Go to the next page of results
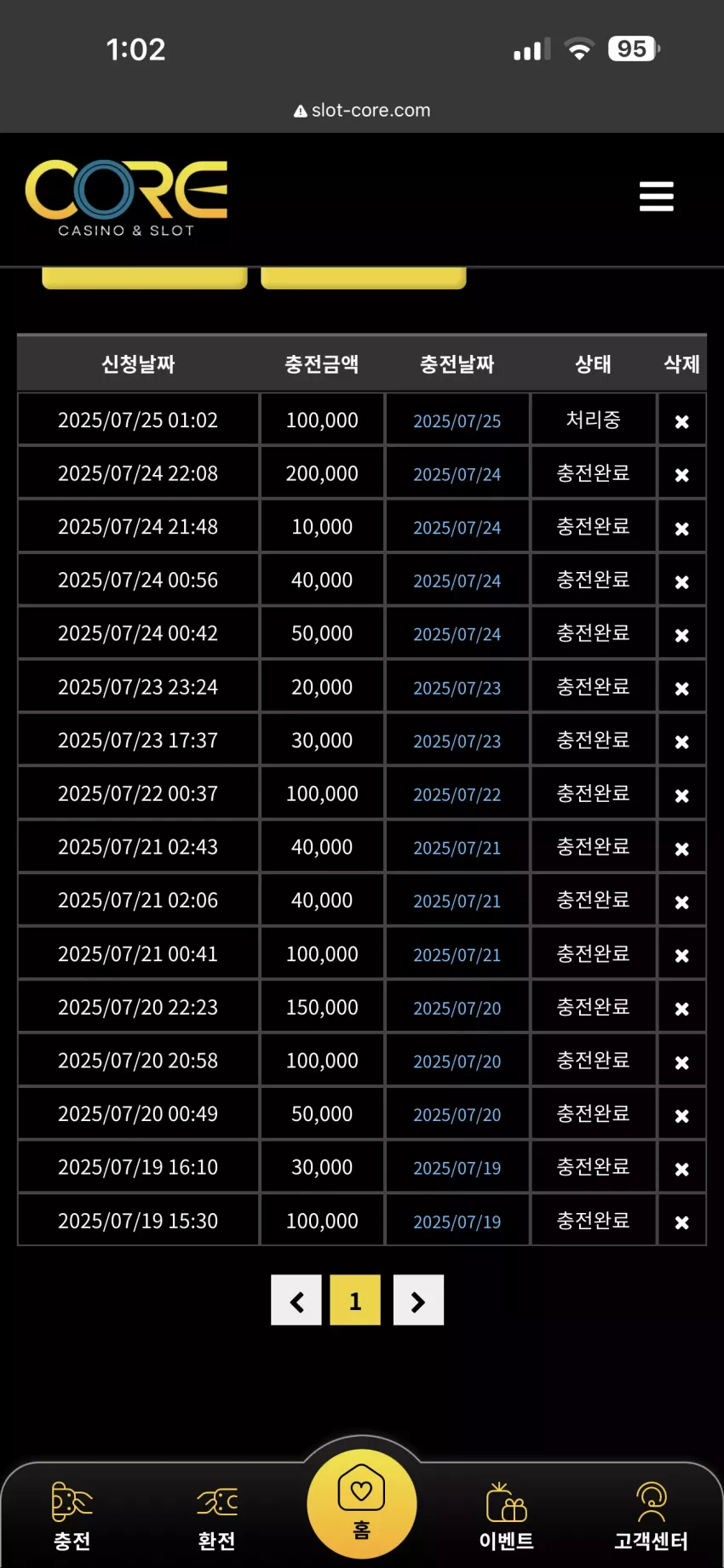 point(418,1301)
